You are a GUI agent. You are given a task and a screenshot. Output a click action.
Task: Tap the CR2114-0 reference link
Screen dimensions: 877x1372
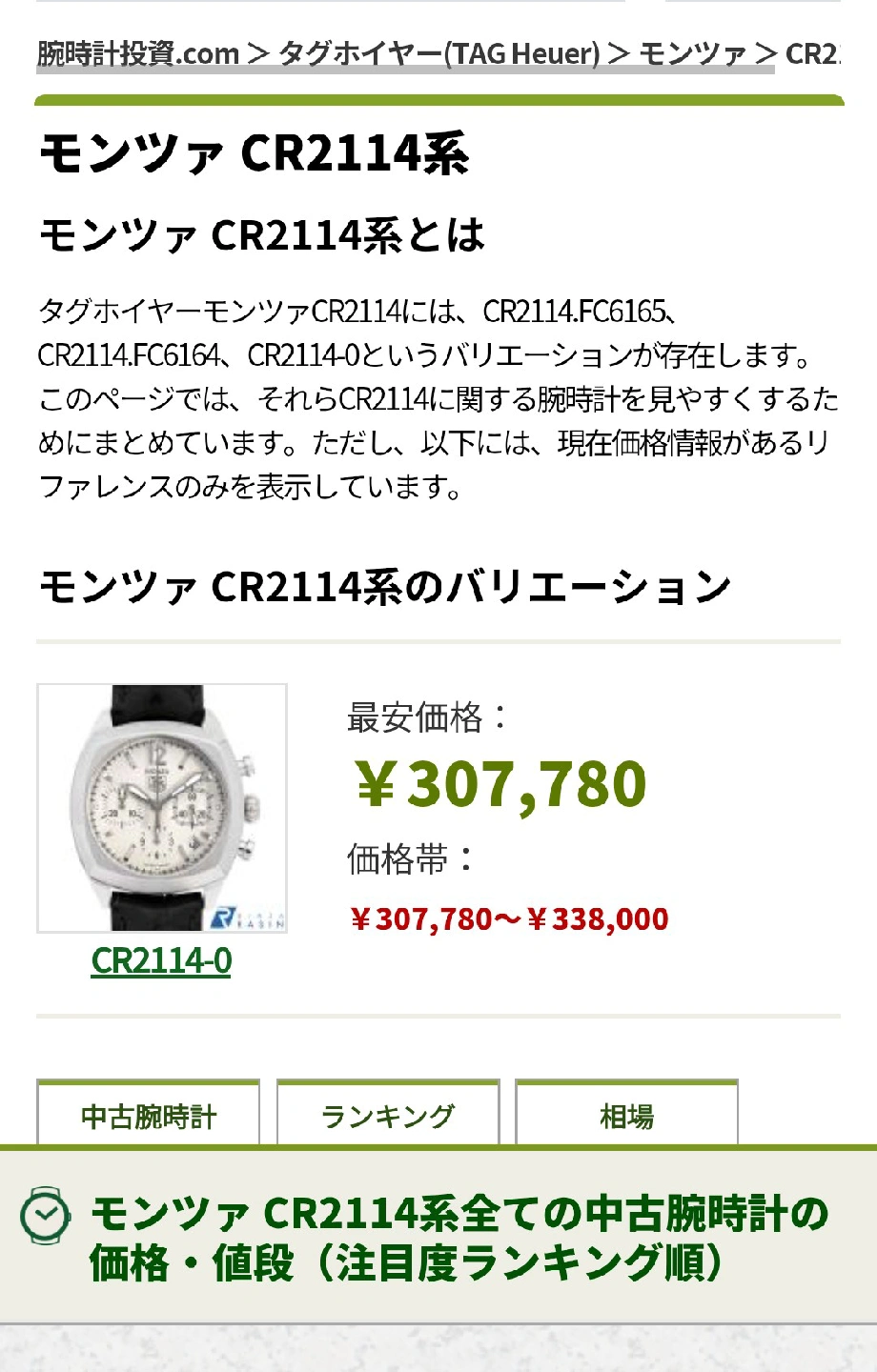point(161,960)
